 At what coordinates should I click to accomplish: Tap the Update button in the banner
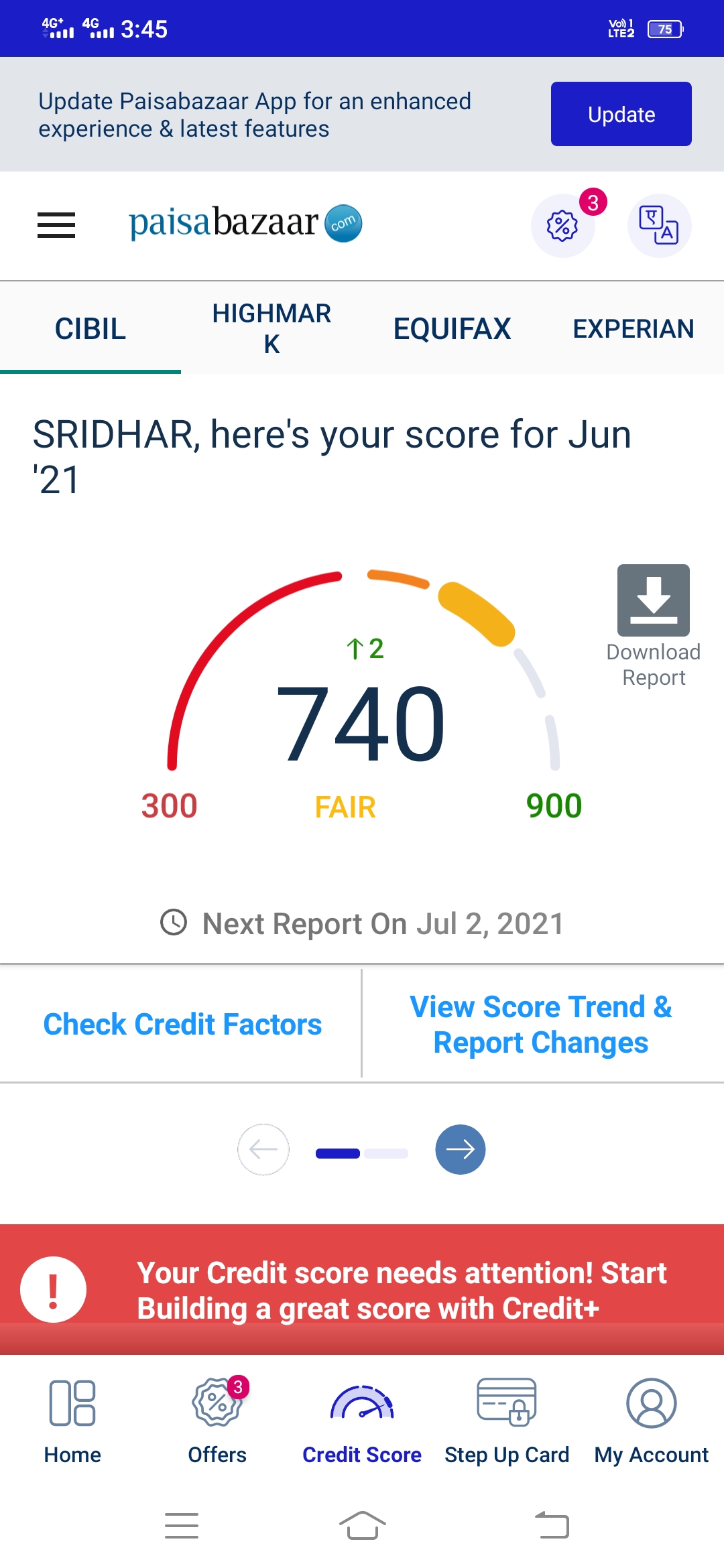621,114
